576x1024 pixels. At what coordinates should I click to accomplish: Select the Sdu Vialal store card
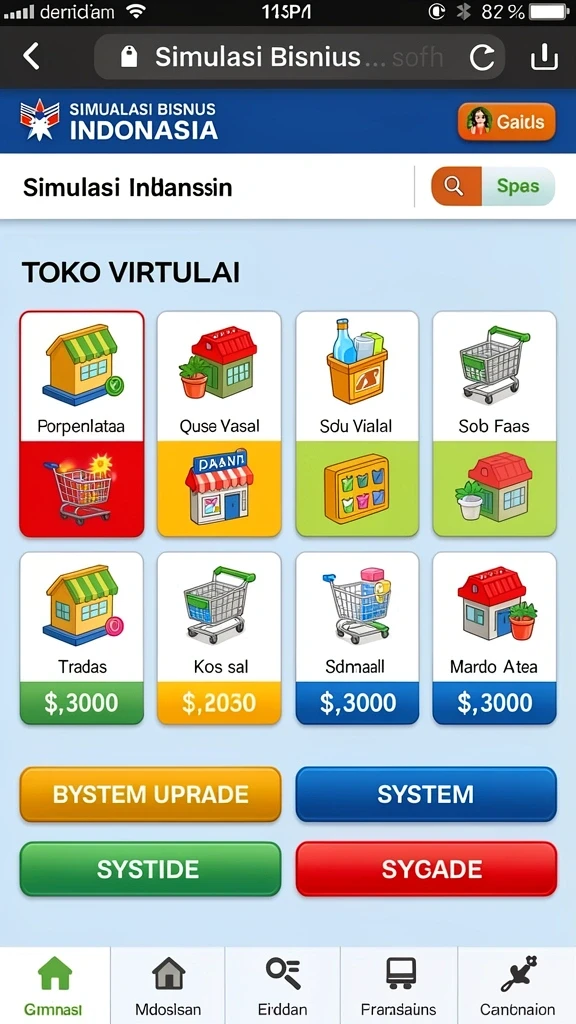pos(357,424)
